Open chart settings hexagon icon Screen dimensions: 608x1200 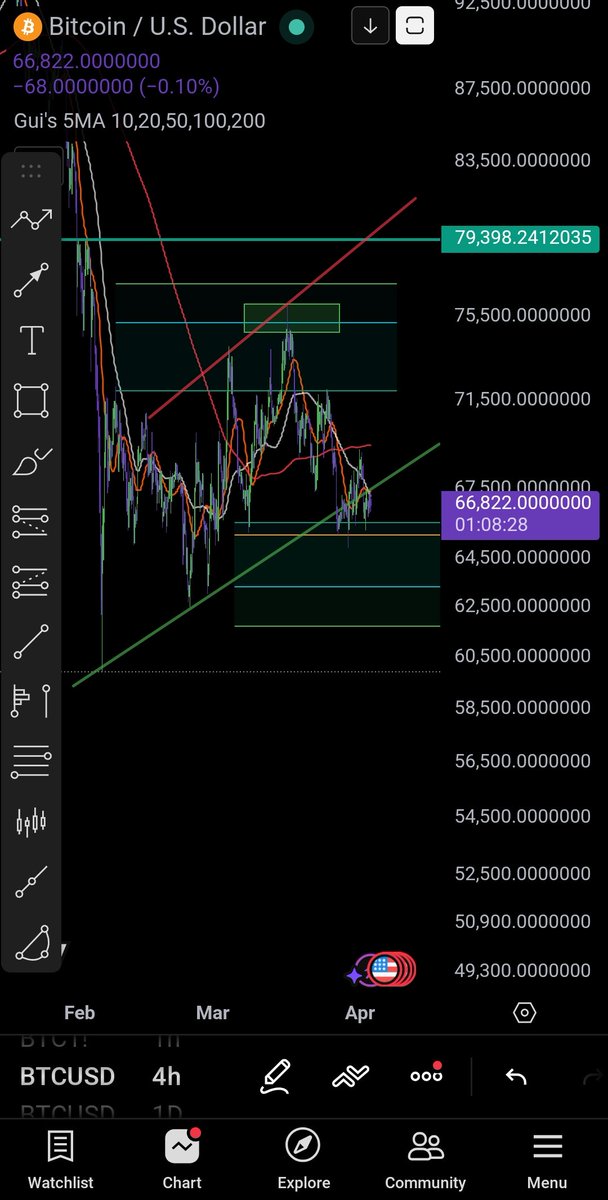(524, 1012)
